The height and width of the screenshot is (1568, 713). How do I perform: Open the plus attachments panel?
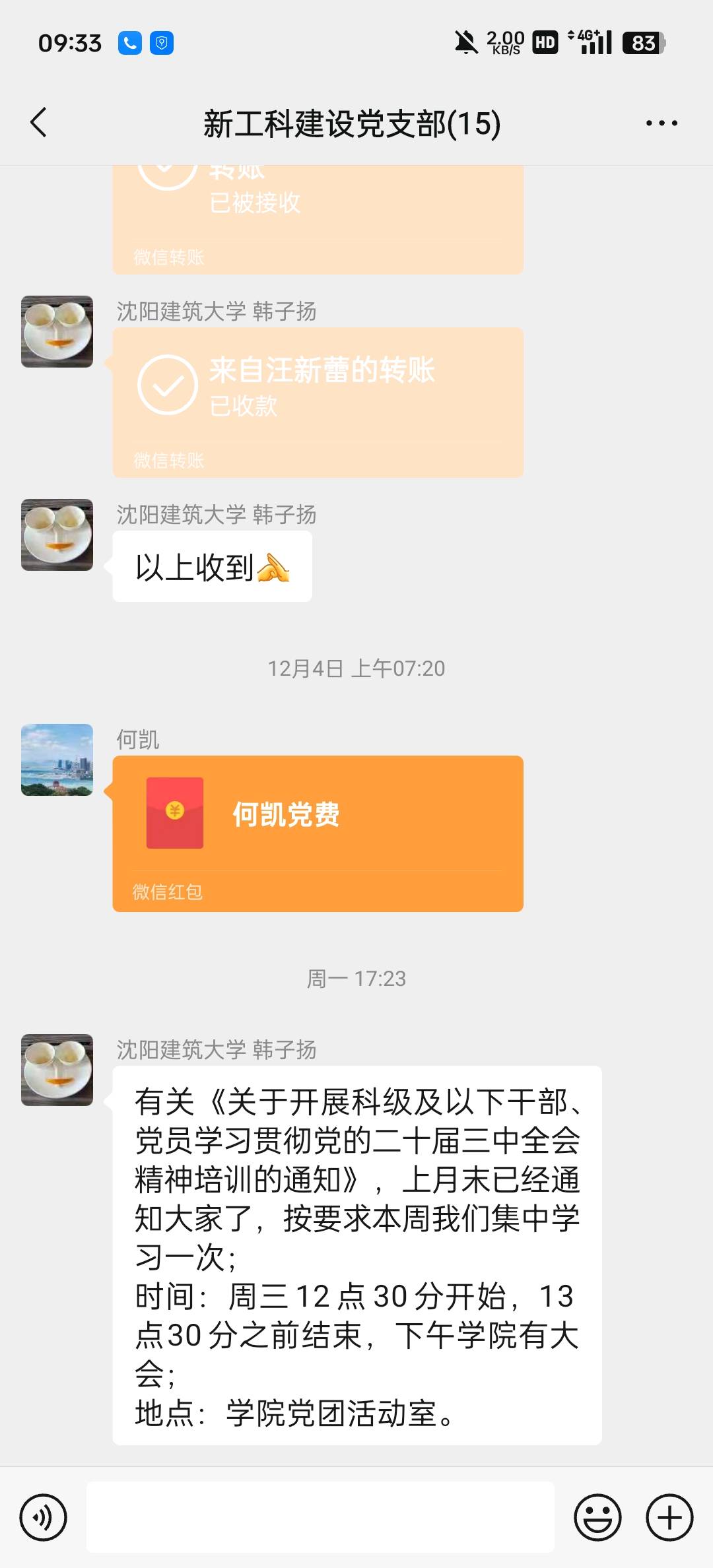point(669,1517)
